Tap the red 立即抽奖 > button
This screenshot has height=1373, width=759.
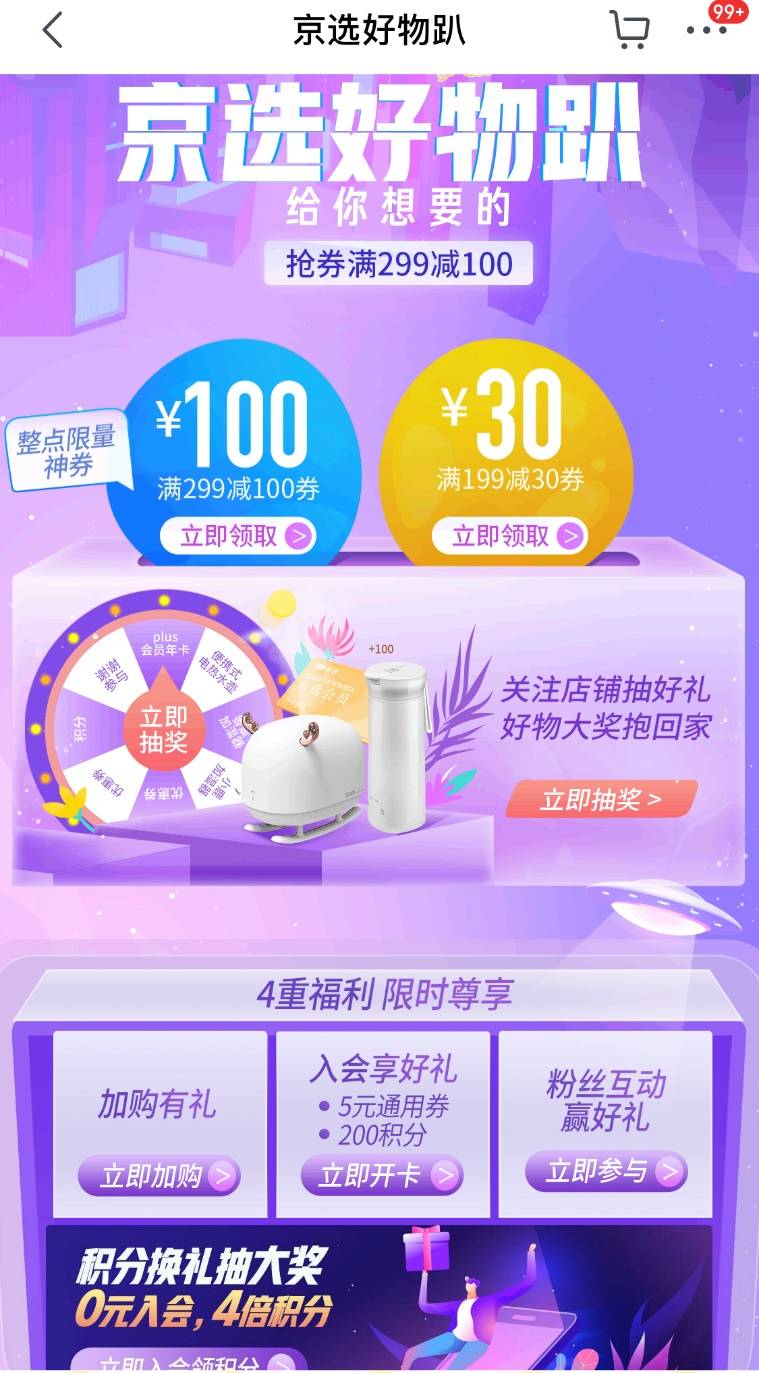tap(600, 799)
